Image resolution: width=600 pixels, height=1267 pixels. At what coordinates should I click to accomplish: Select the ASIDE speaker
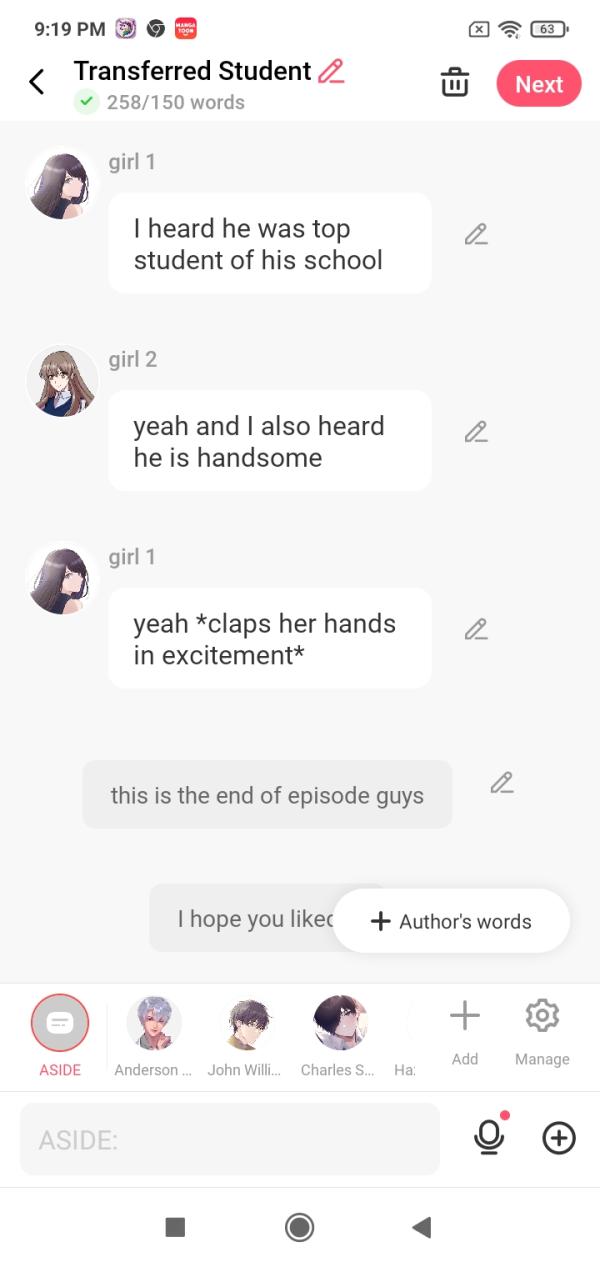pyautogui.click(x=60, y=1024)
